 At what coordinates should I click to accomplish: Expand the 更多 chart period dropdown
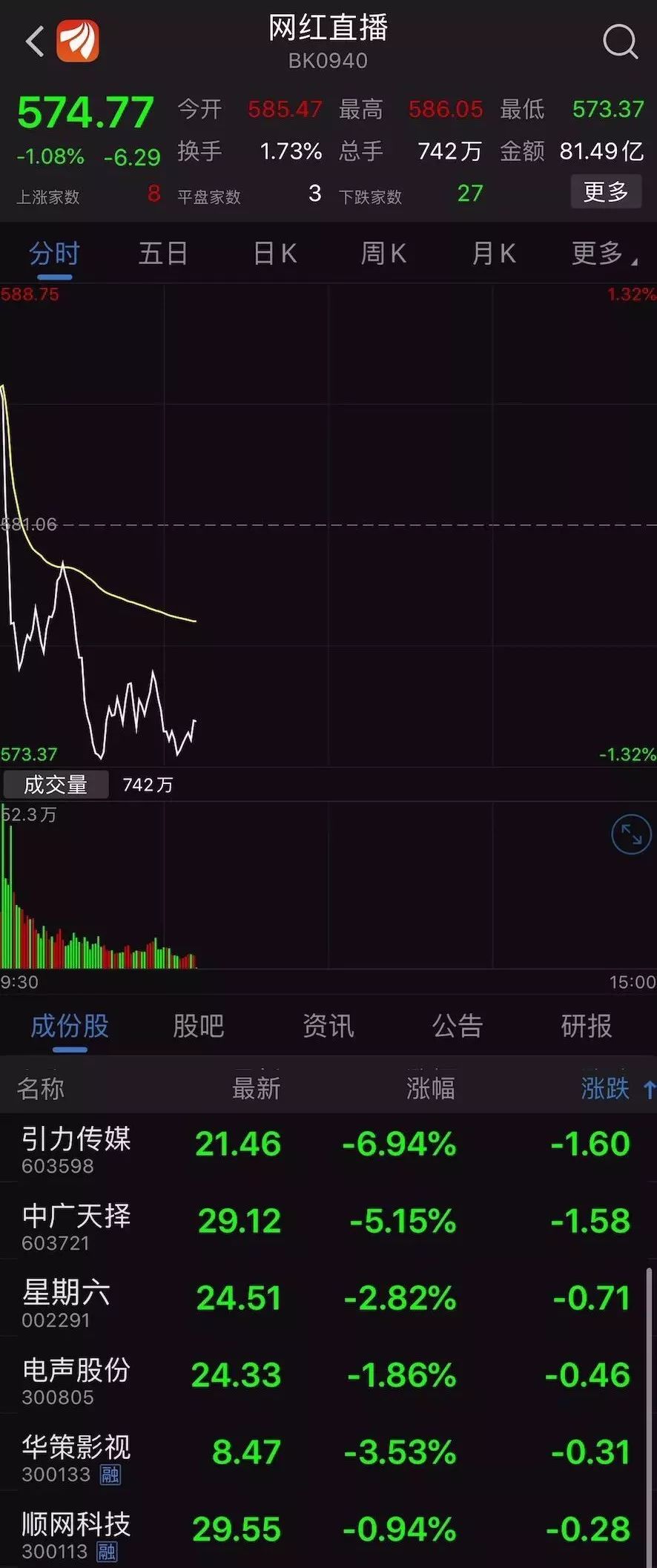pos(602,254)
